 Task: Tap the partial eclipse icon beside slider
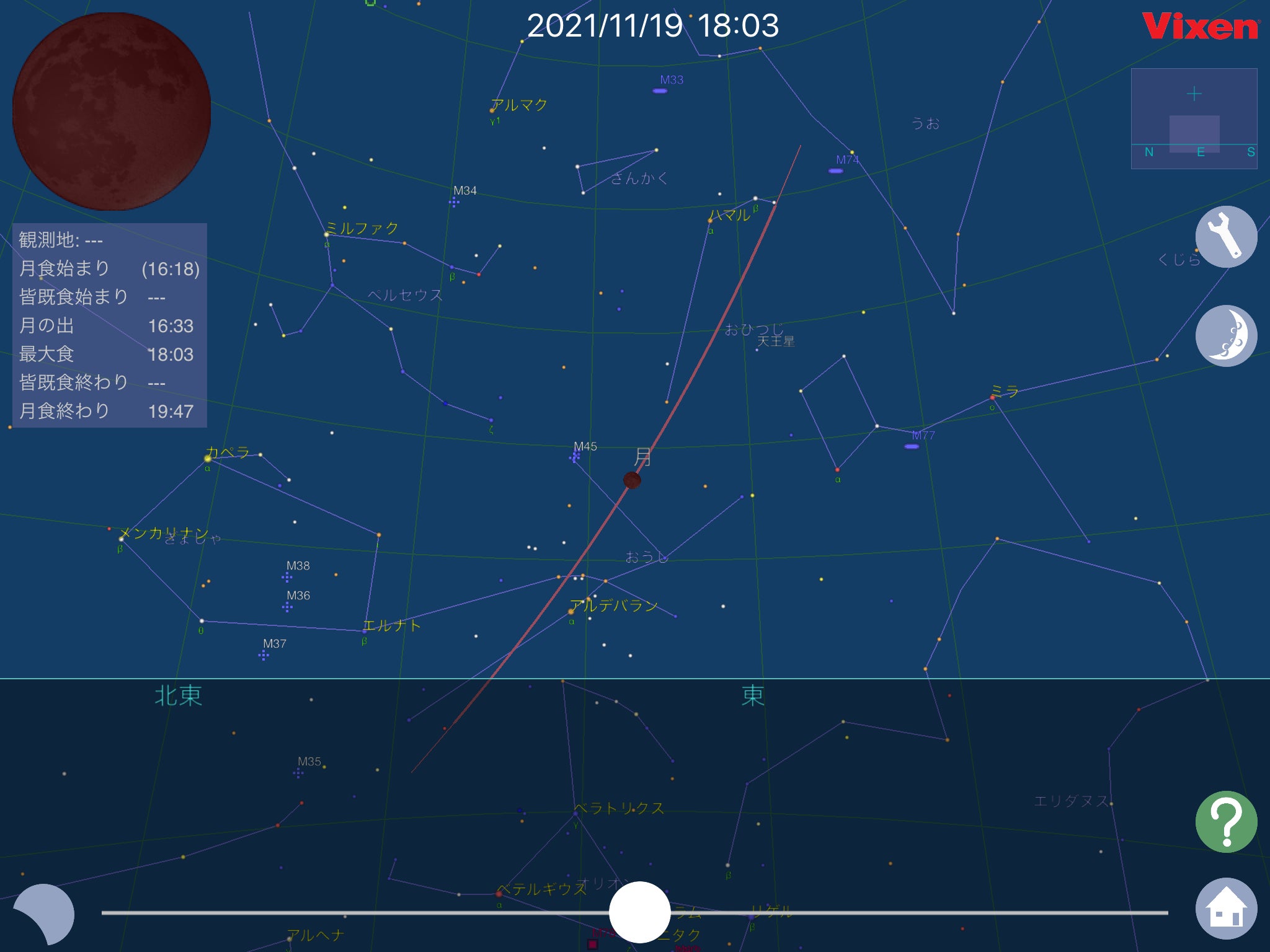[43, 914]
